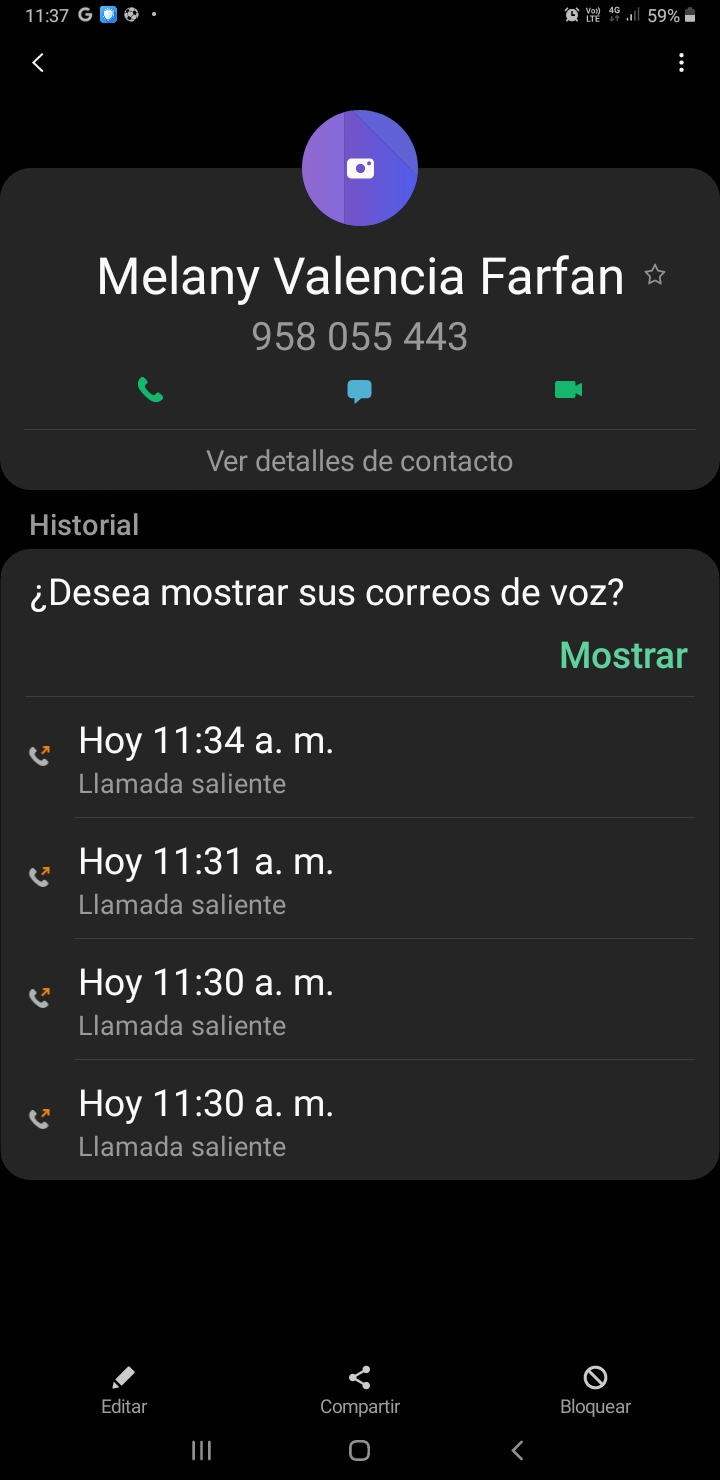Open Ver detalles de contacto
Image resolution: width=720 pixels, height=1480 pixels.
coord(360,461)
